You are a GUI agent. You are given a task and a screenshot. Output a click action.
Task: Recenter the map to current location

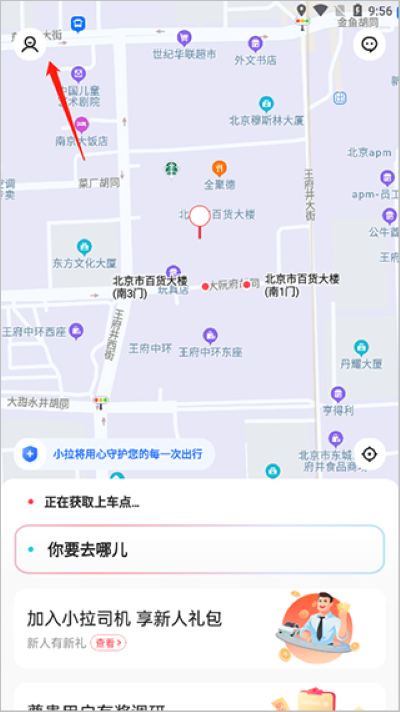coord(370,454)
